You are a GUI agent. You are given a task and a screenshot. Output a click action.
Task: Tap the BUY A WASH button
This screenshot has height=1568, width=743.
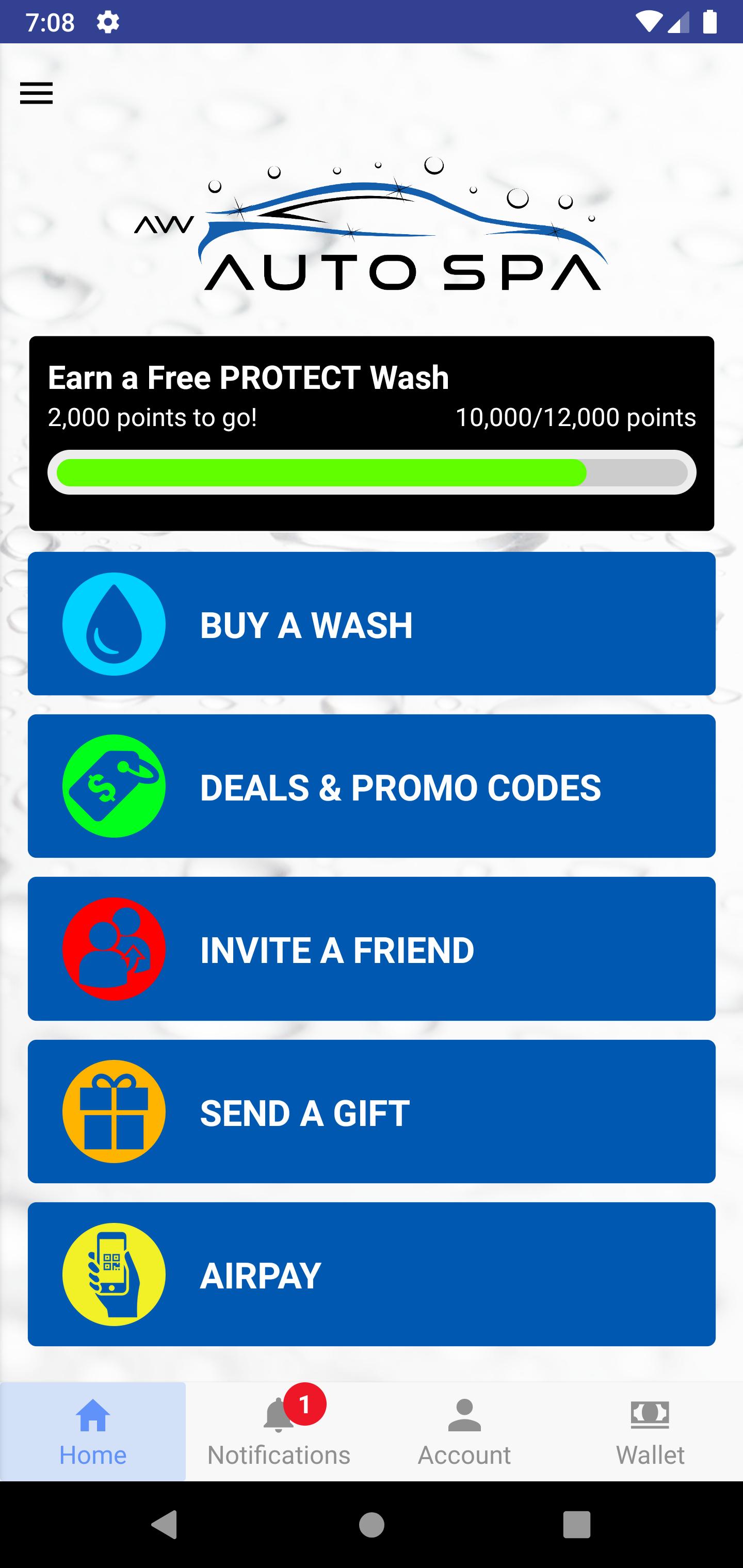coord(372,624)
